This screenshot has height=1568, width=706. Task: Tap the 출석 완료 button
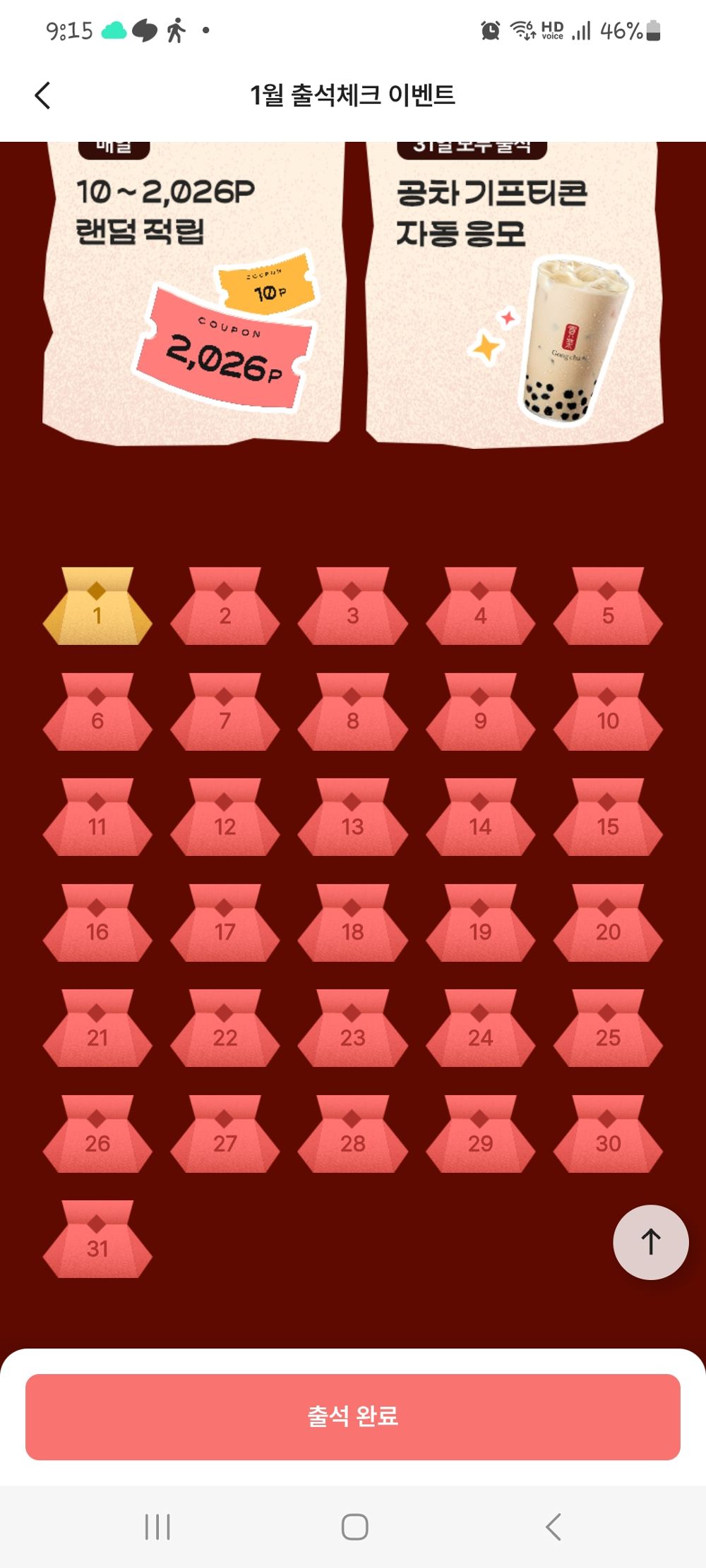[x=353, y=1416]
